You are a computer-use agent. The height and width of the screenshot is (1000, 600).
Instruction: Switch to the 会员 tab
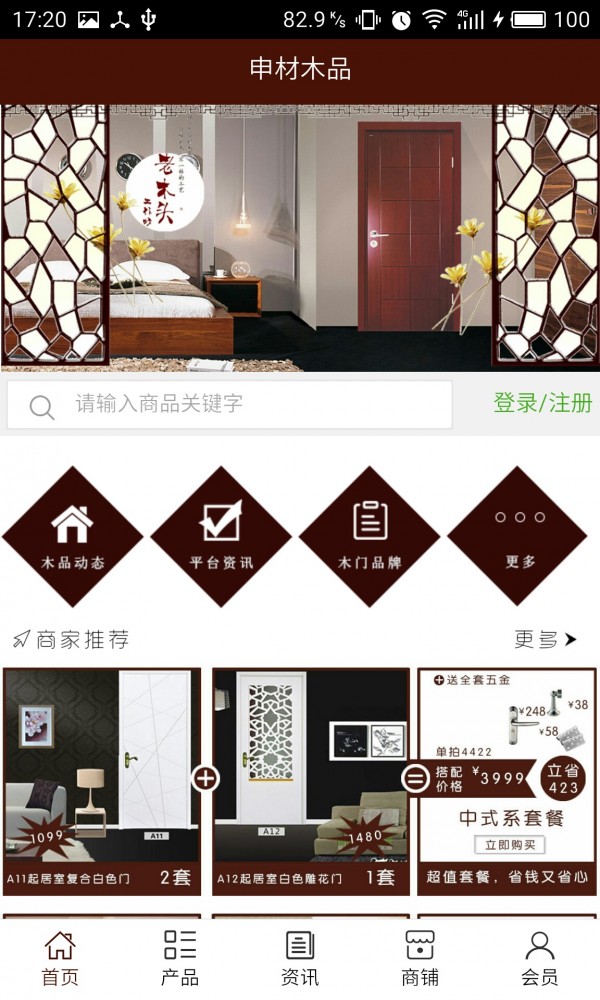pyautogui.click(x=540, y=958)
